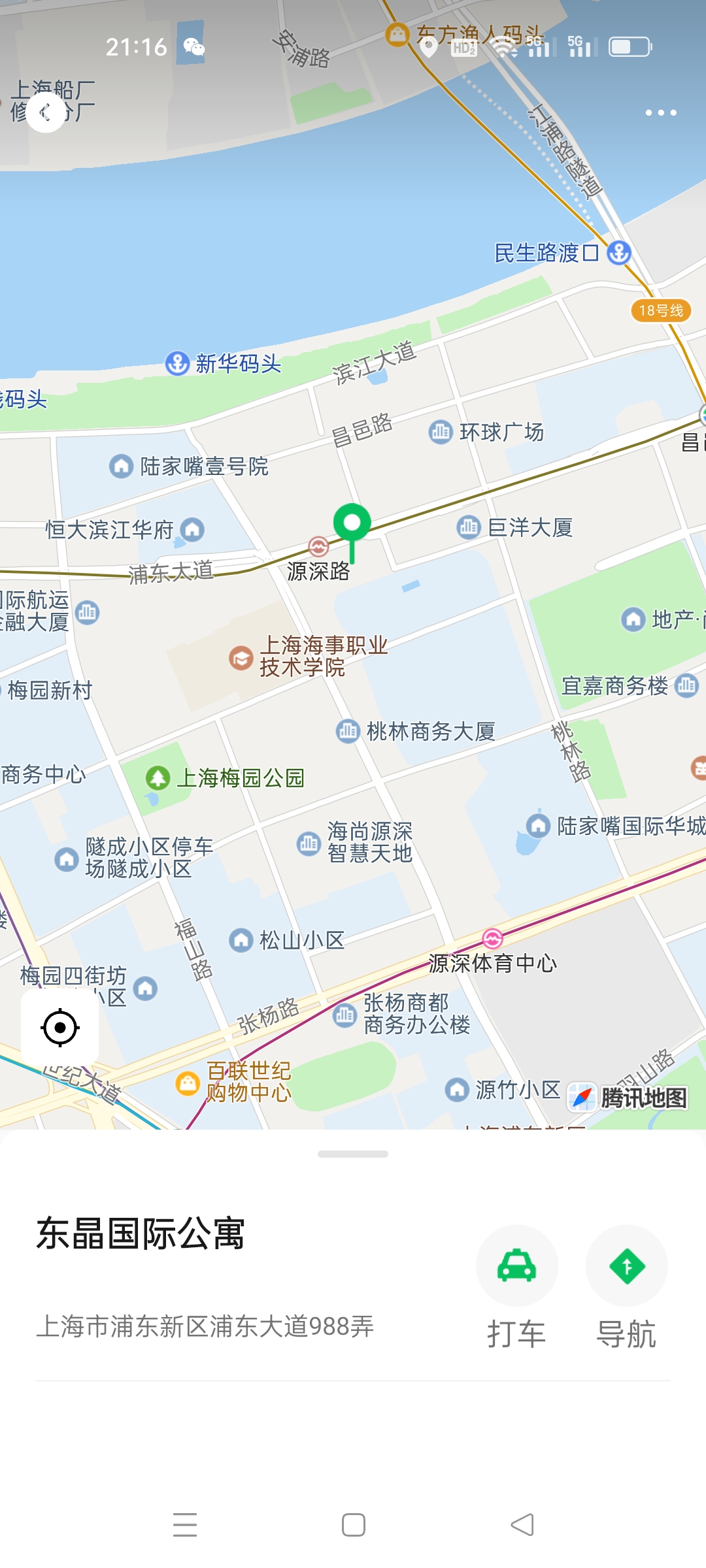
Task: Tap the green location pin on map
Action: pyautogui.click(x=352, y=525)
